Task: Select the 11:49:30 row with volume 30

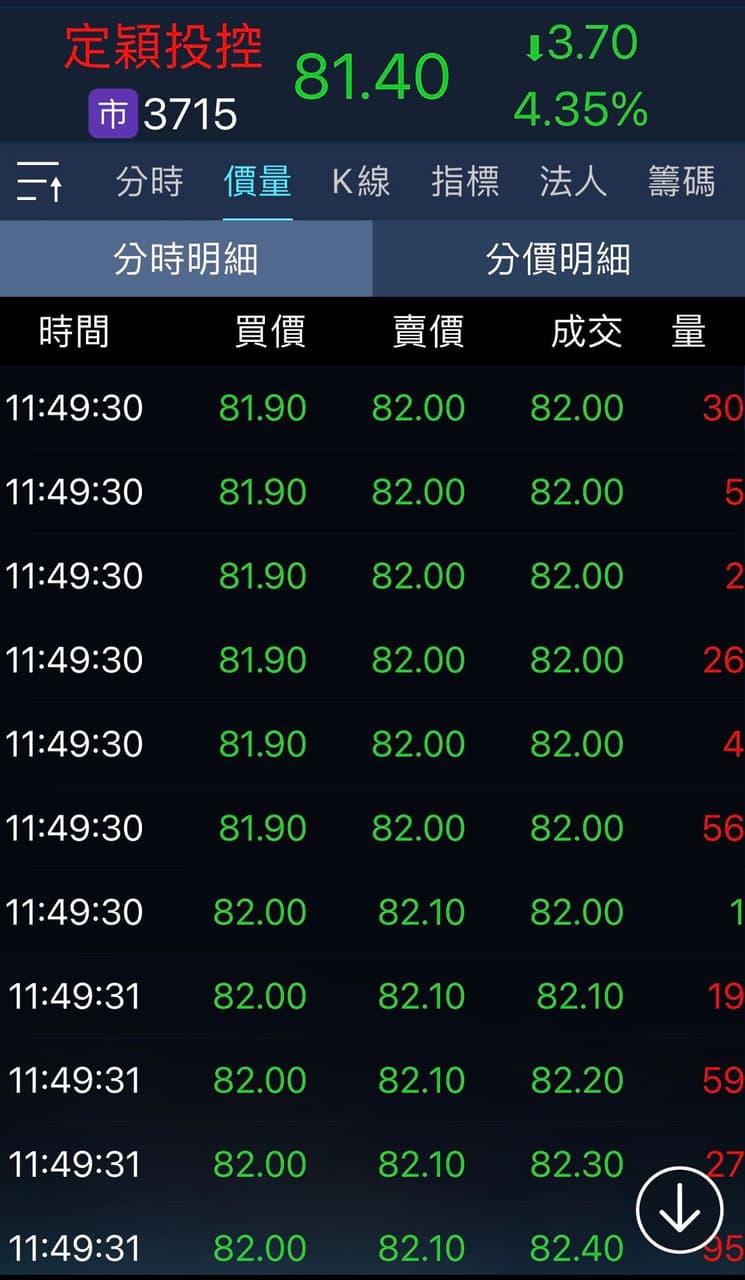Action: point(372,406)
